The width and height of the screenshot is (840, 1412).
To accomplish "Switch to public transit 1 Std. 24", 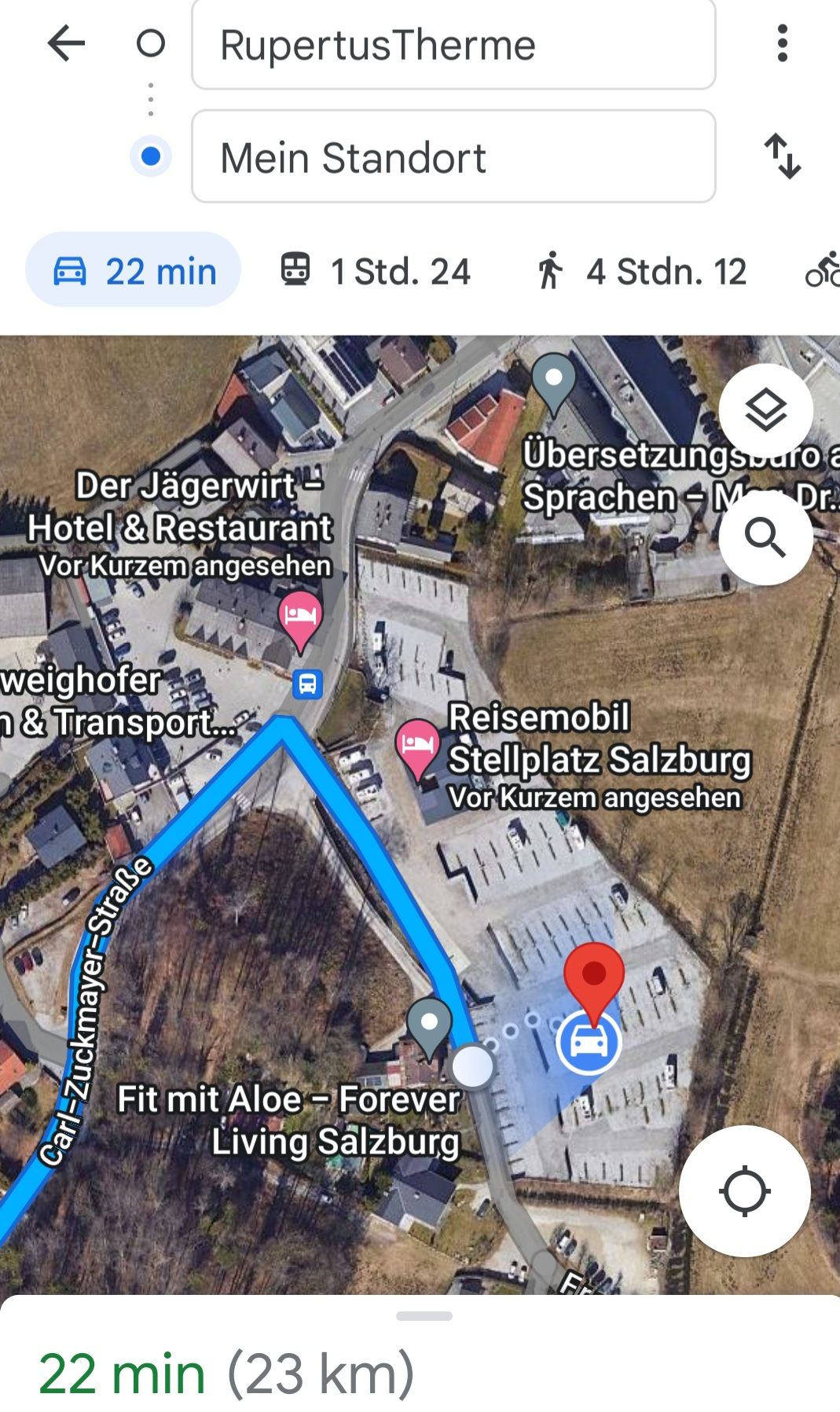I will 376,270.
